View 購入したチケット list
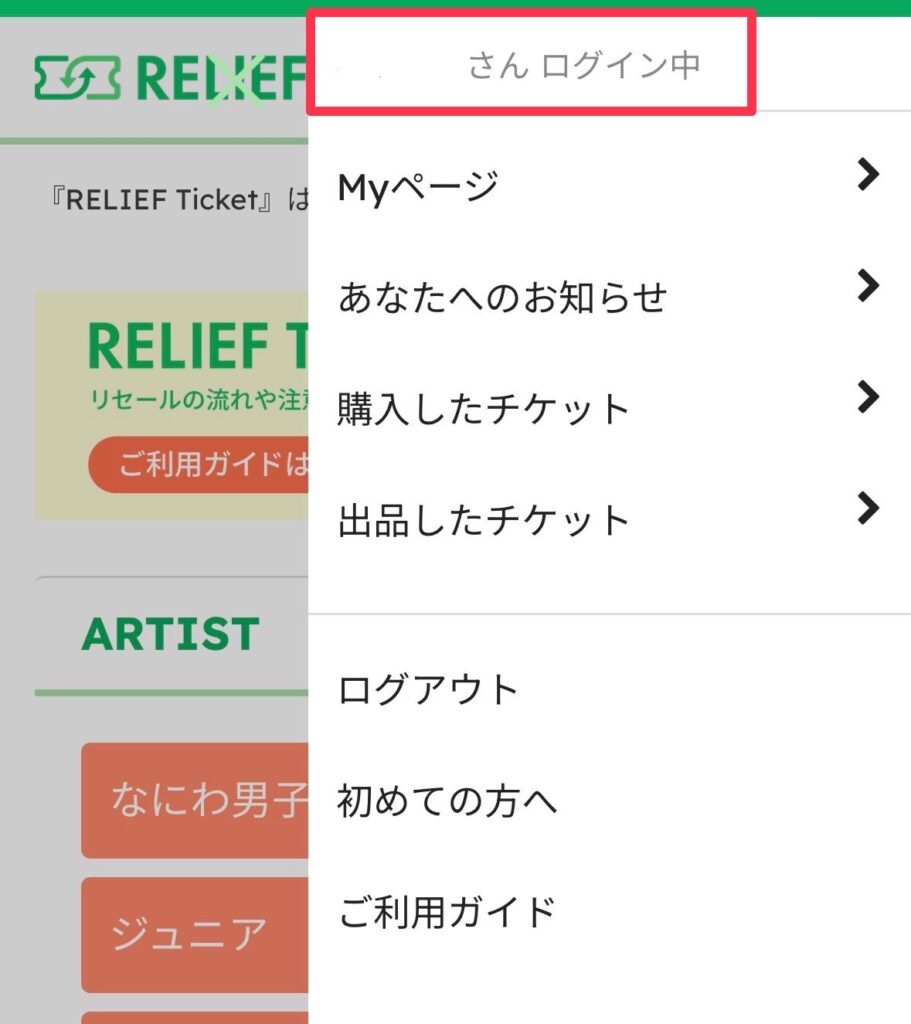 pyautogui.click(x=600, y=409)
